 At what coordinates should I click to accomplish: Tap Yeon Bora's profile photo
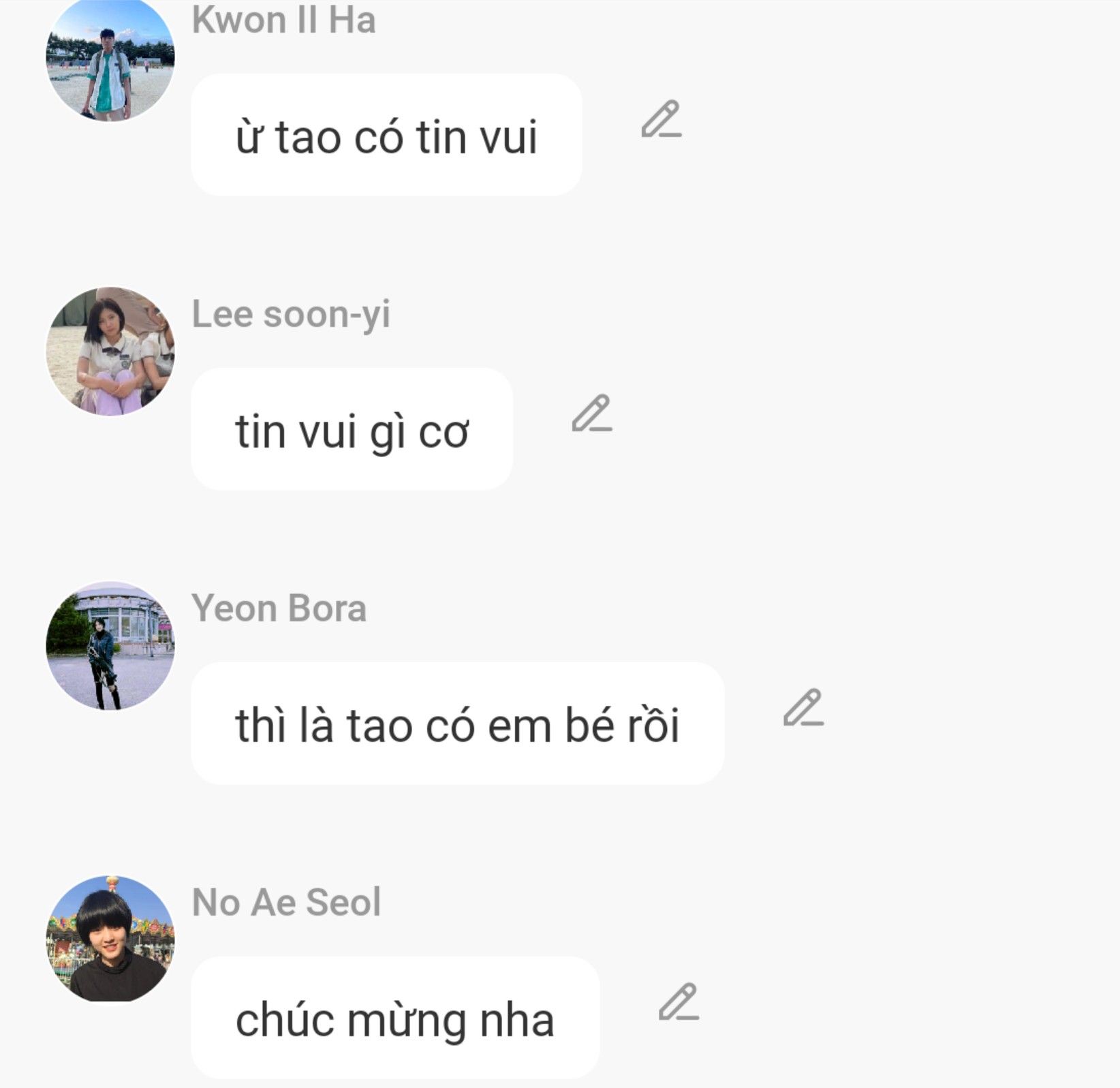[x=110, y=645]
